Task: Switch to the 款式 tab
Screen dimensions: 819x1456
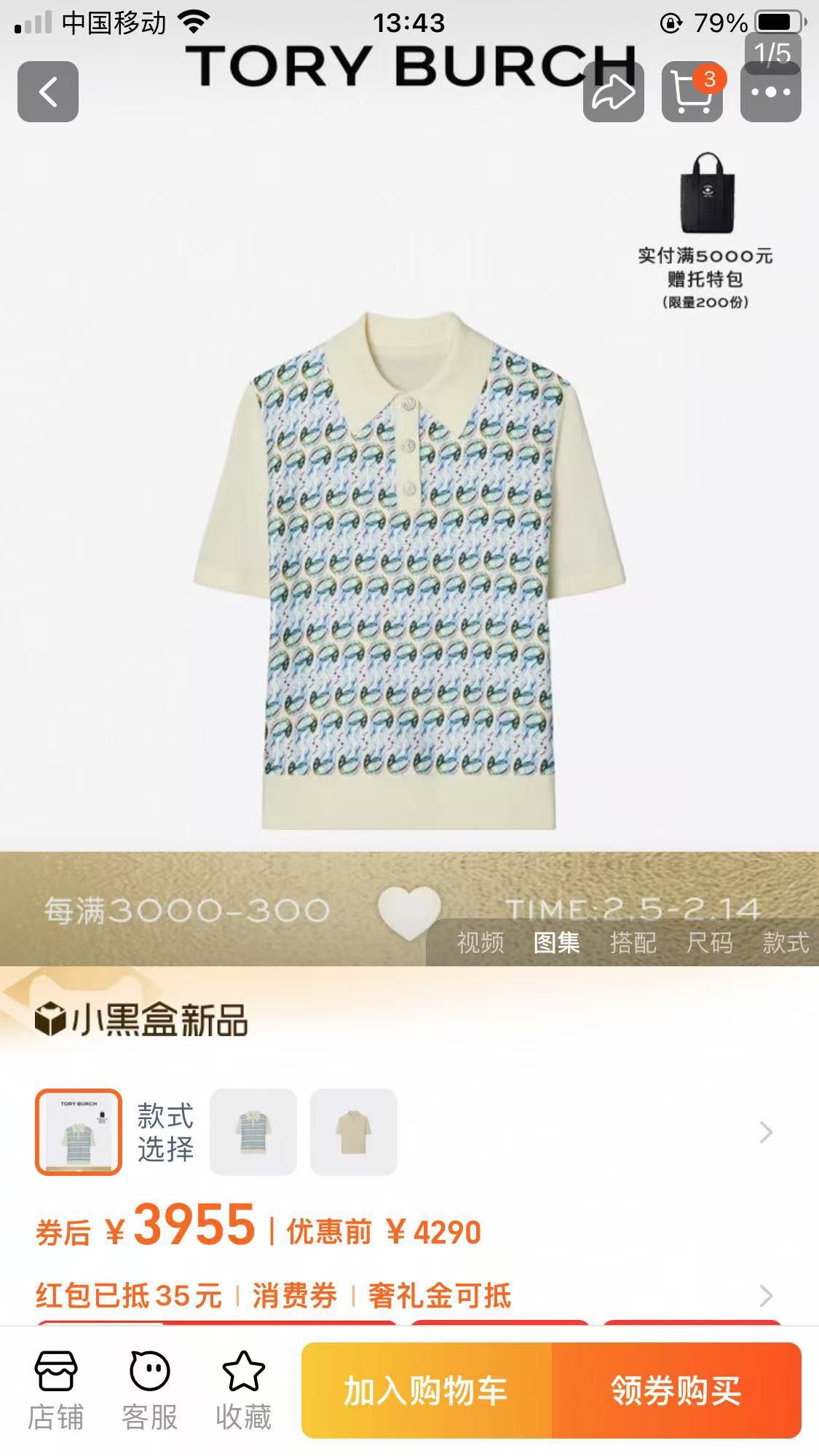Action: click(x=785, y=942)
